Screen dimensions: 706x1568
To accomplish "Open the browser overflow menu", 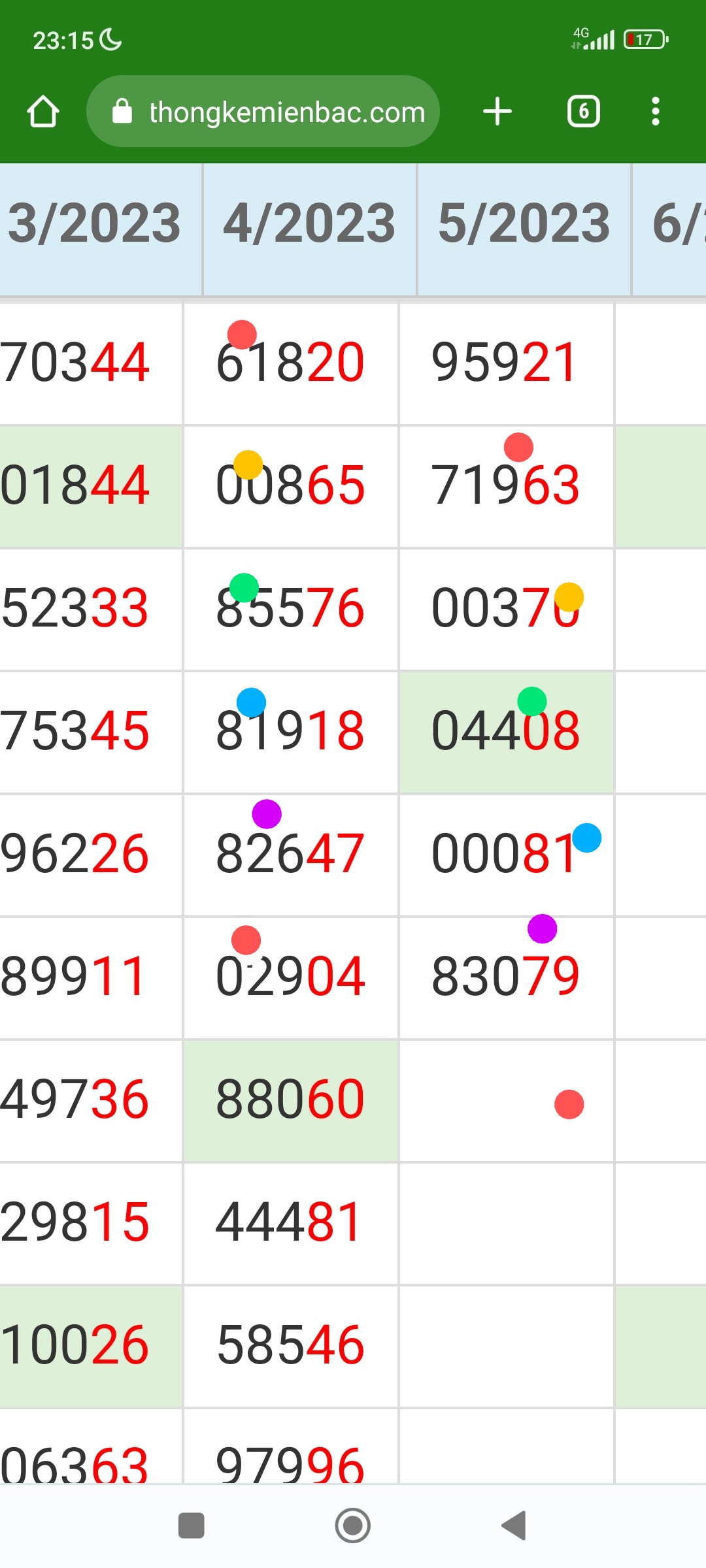I will click(x=656, y=111).
